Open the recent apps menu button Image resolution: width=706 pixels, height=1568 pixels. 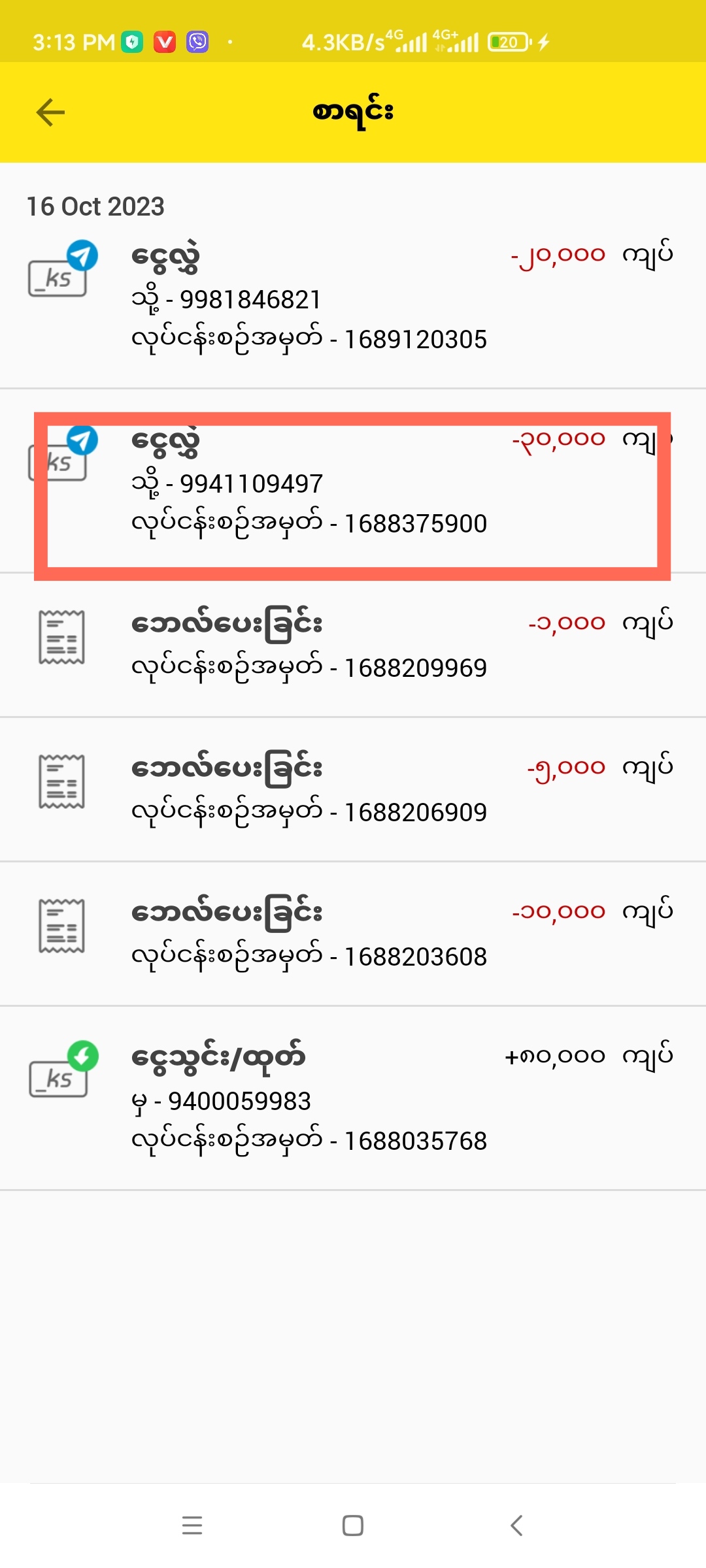coord(192,1526)
